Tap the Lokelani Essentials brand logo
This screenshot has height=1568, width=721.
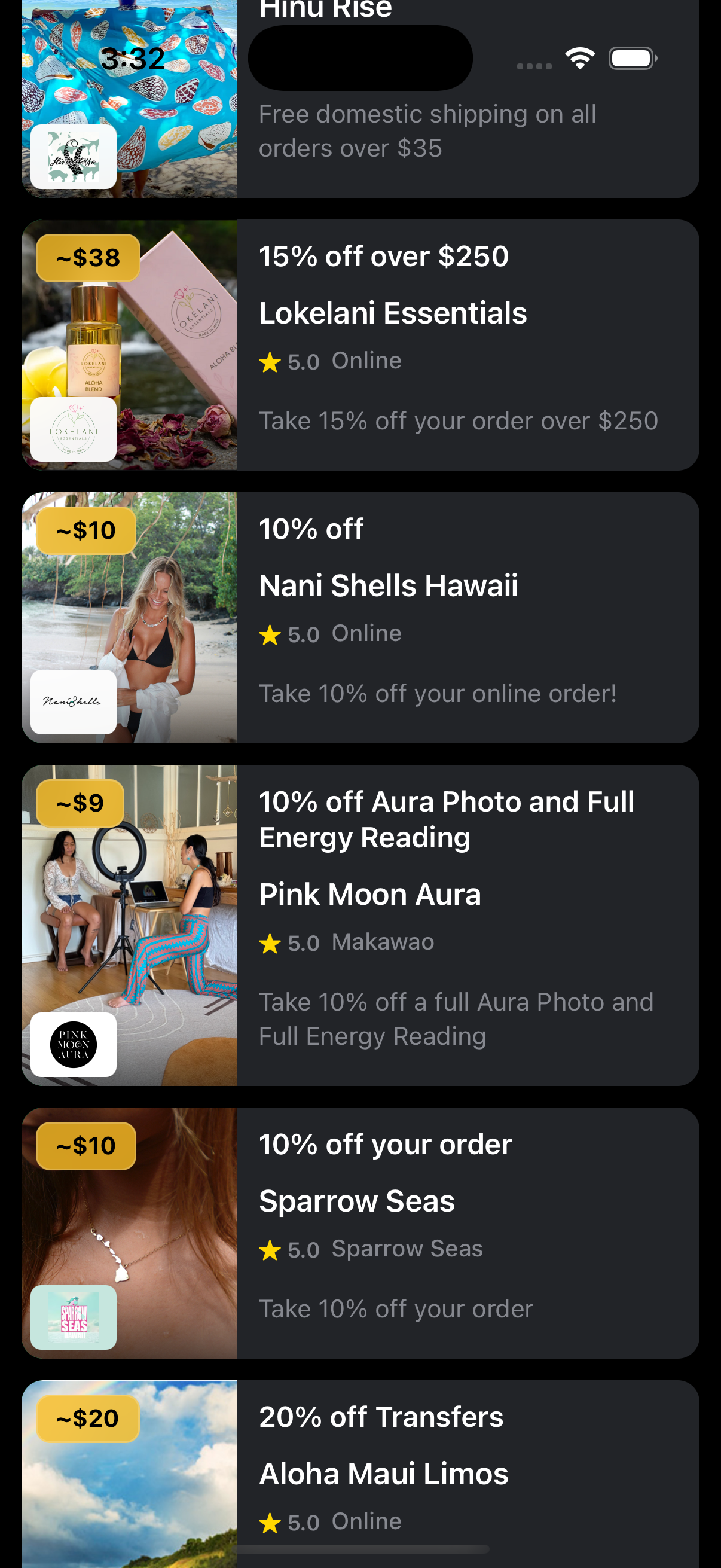74,429
